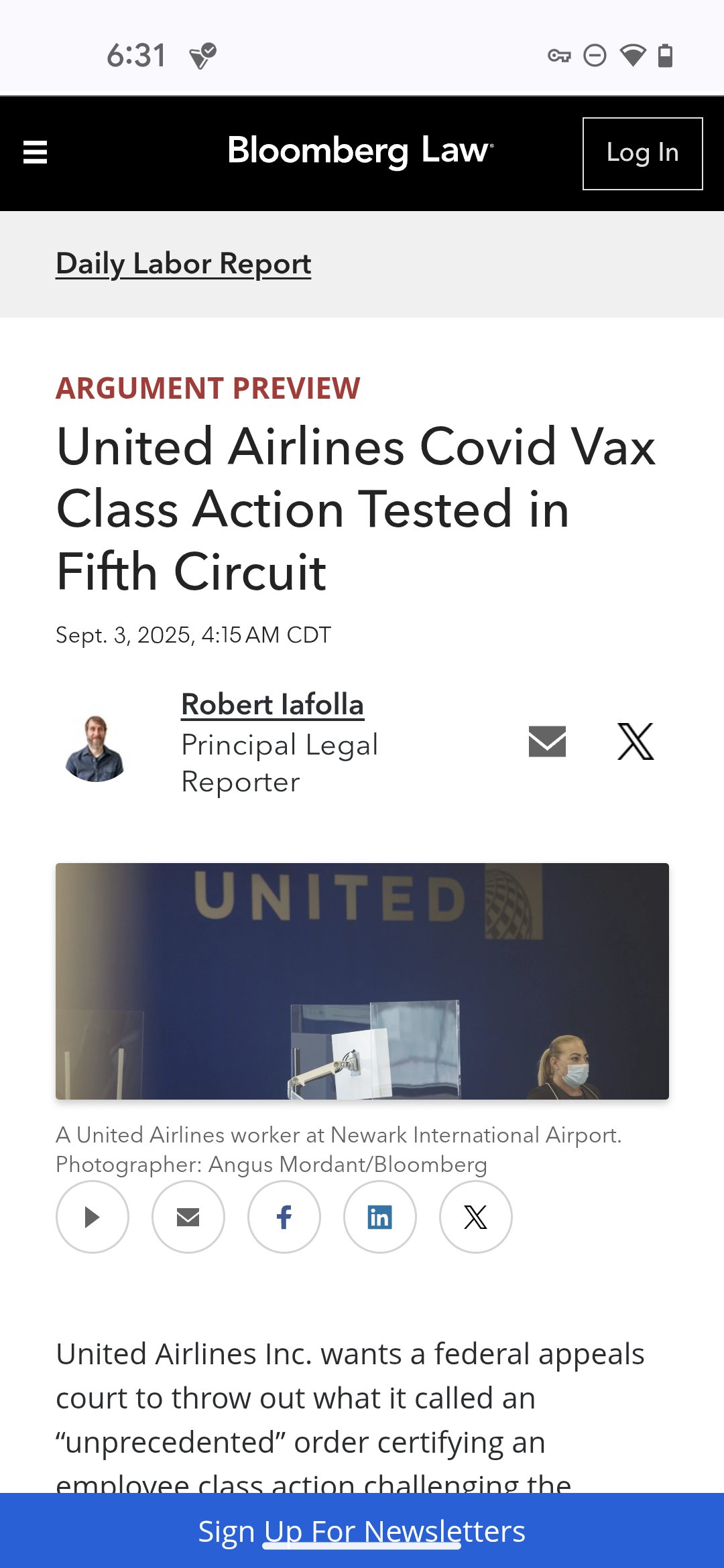
Task: Open Robert Iafolla's author page
Action: pos(272,705)
